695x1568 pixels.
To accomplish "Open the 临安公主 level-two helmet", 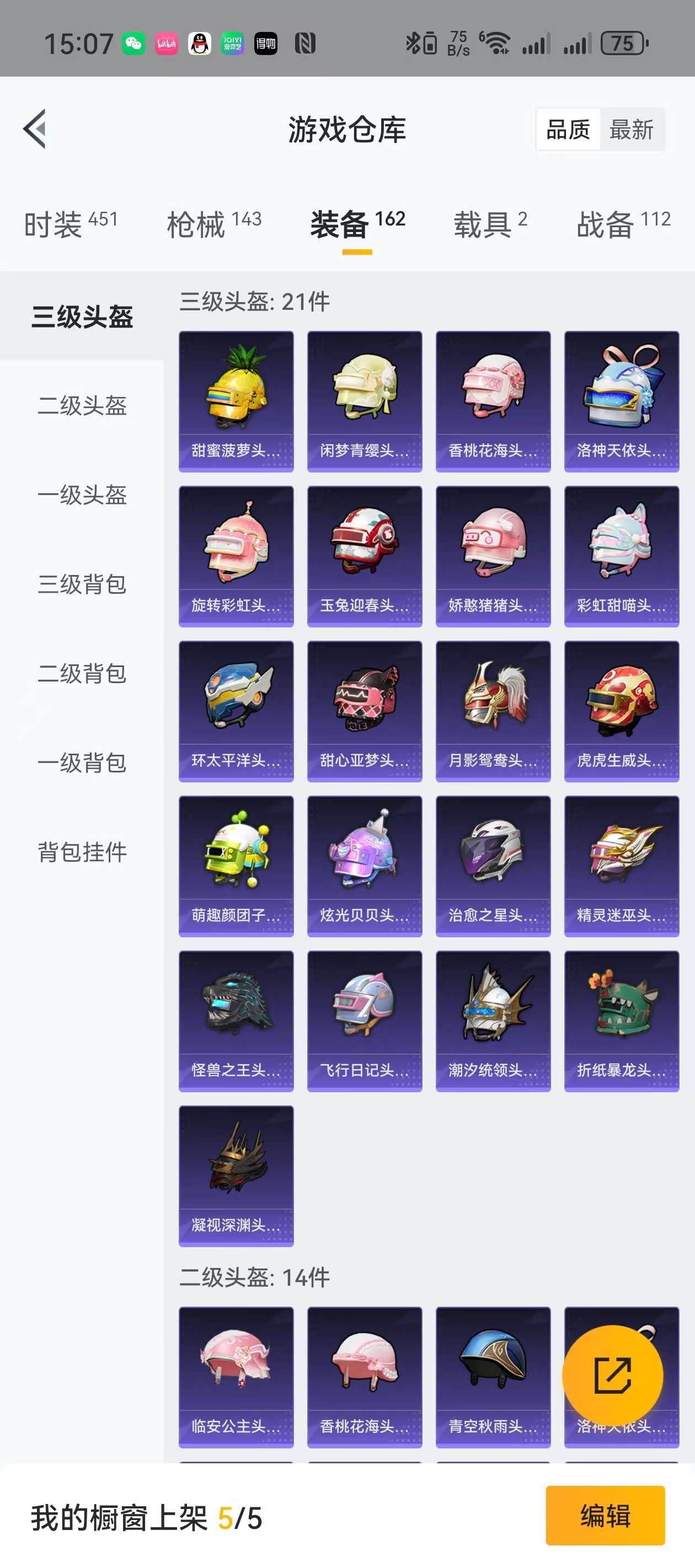I will 236,1377.
